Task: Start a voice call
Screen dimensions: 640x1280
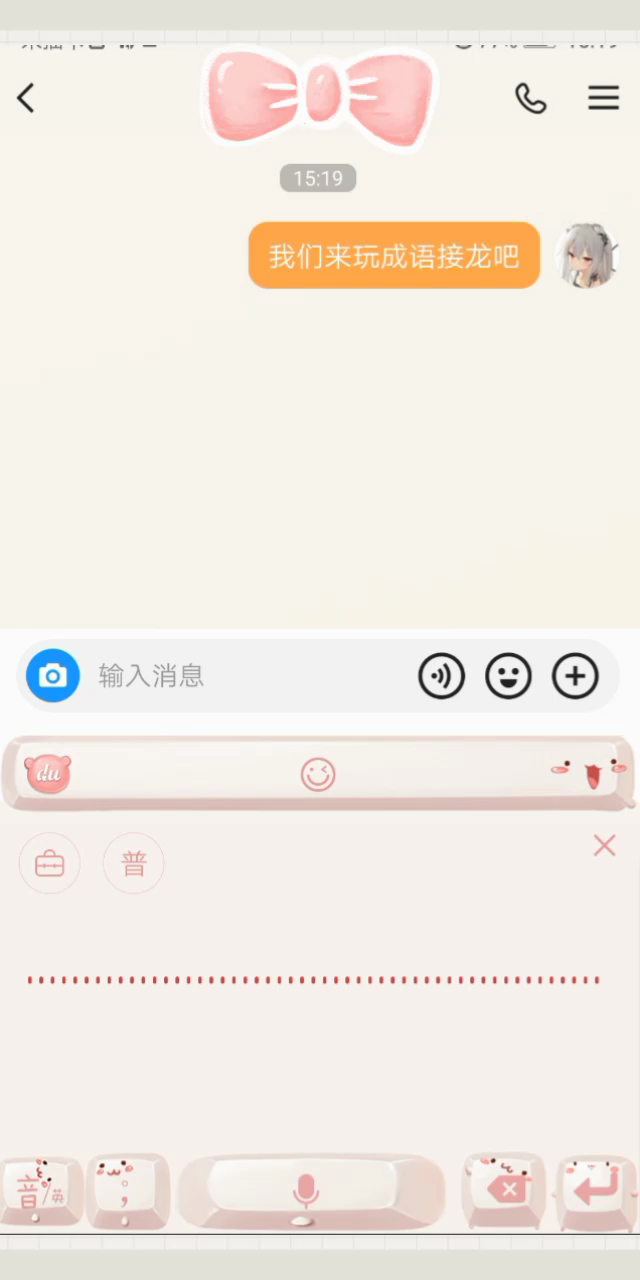Action: 530,98
